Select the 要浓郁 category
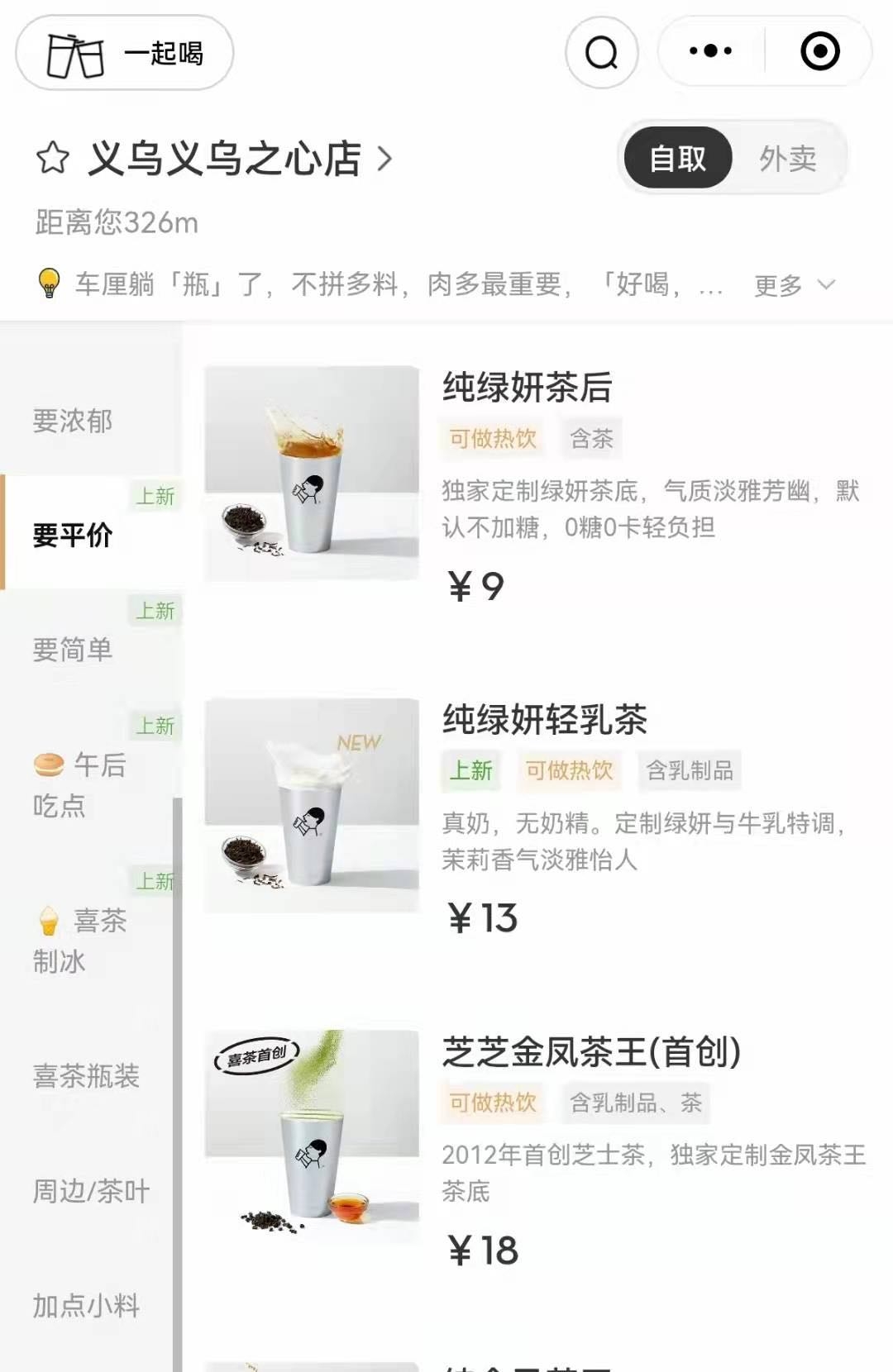 tap(73, 421)
